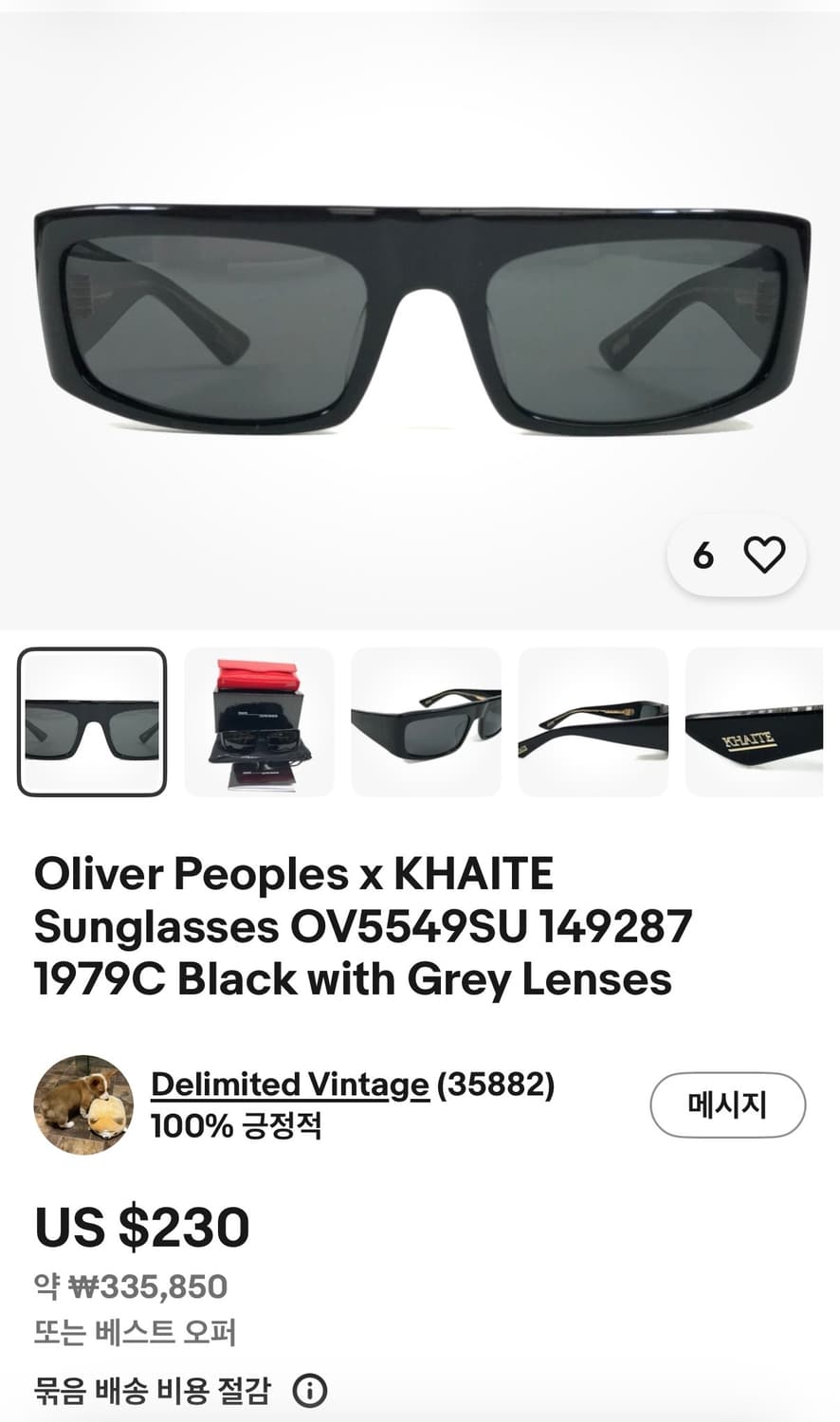Viewport: 840px width, 1422px height.
Task: Select the case with red cloth thumbnail
Action: click(258, 722)
